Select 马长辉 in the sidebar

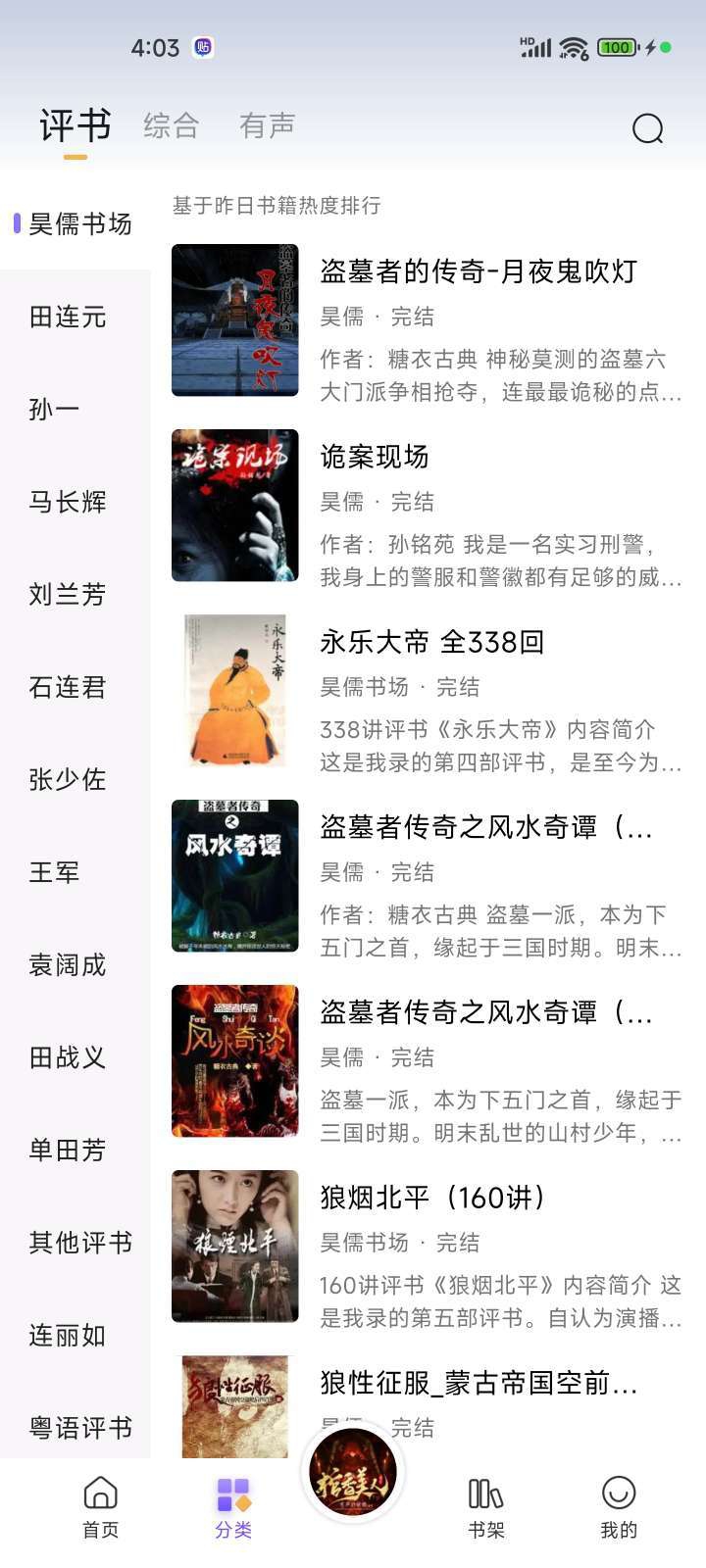(x=68, y=502)
